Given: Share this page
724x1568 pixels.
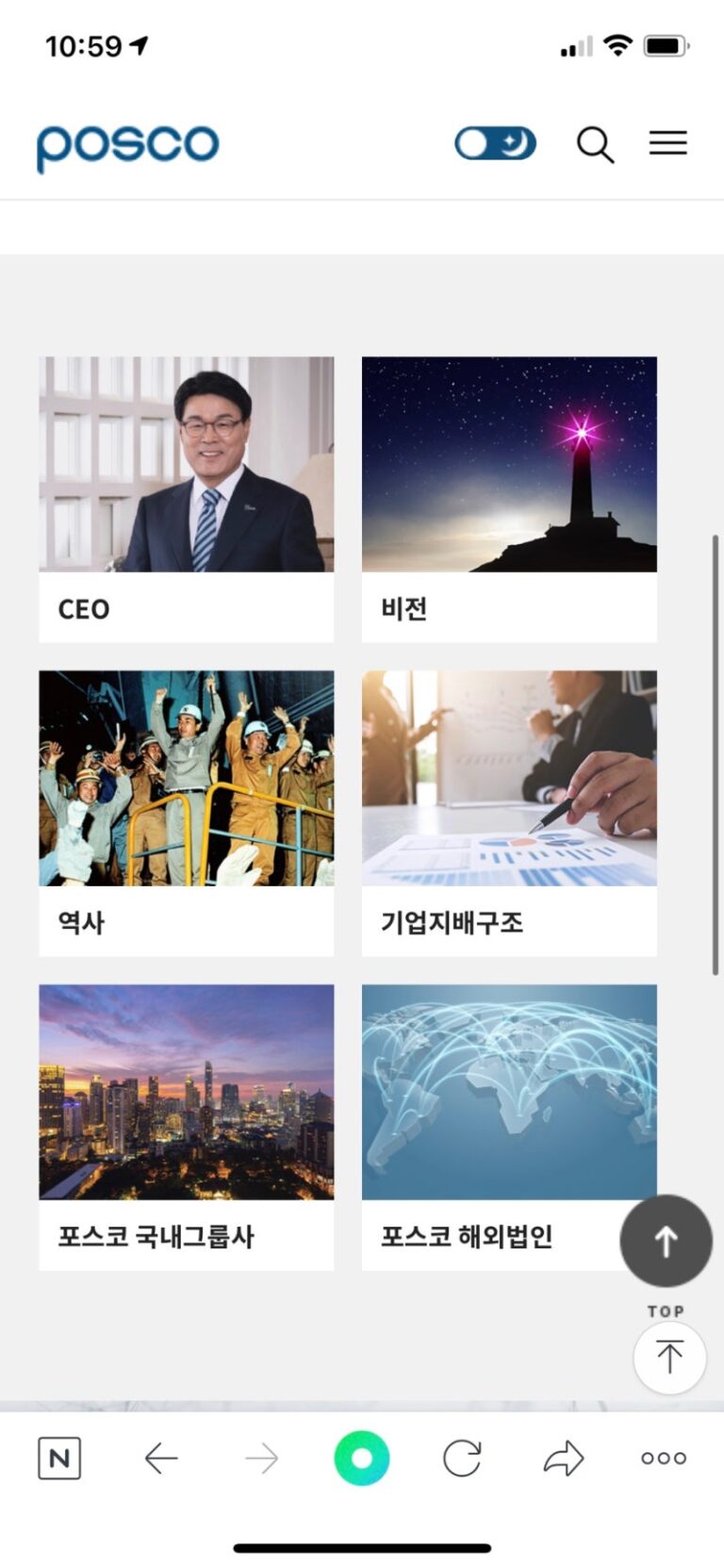Looking at the screenshot, I should point(564,1459).
